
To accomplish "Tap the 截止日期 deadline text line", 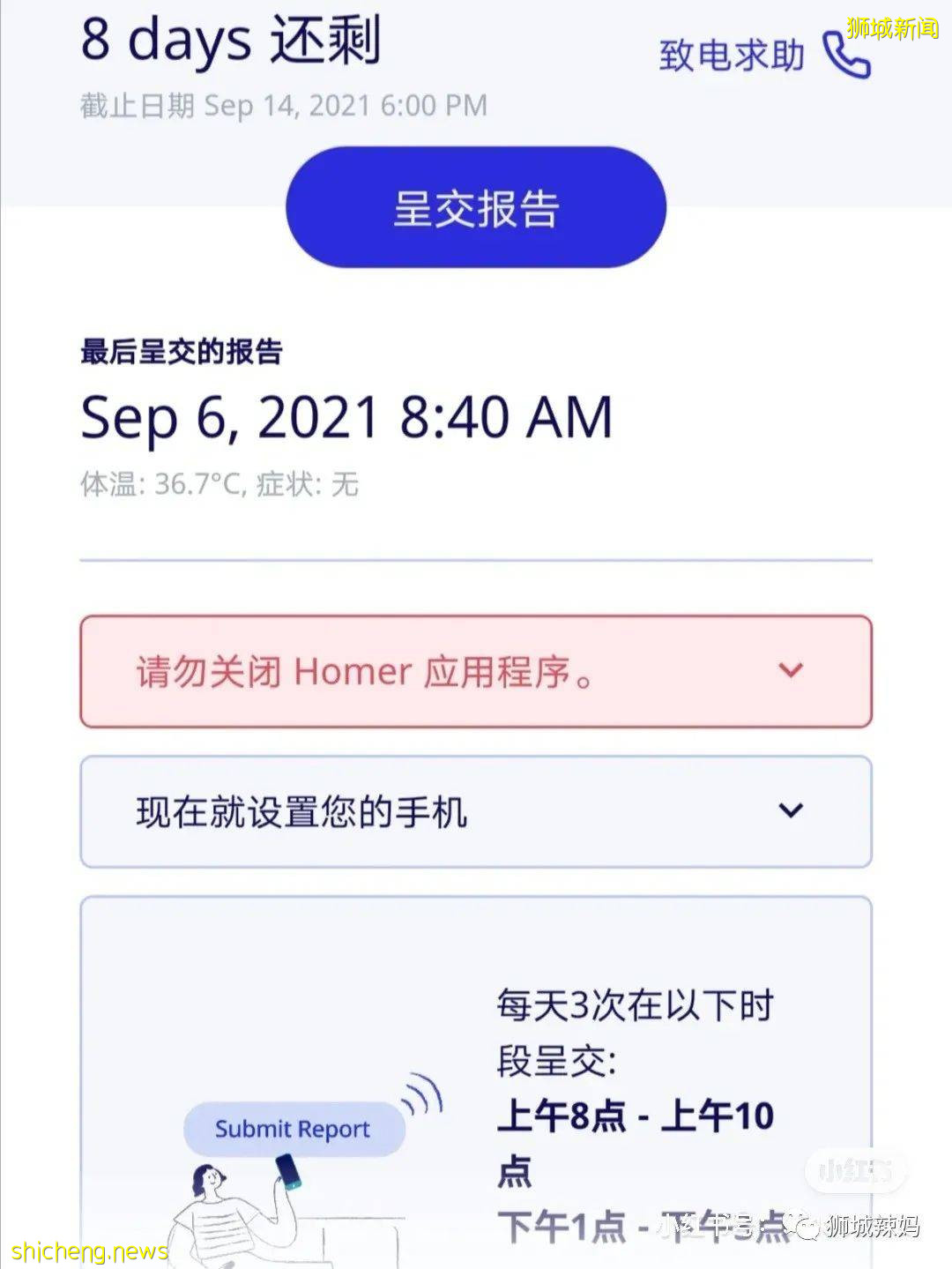I will coord(280,104).
